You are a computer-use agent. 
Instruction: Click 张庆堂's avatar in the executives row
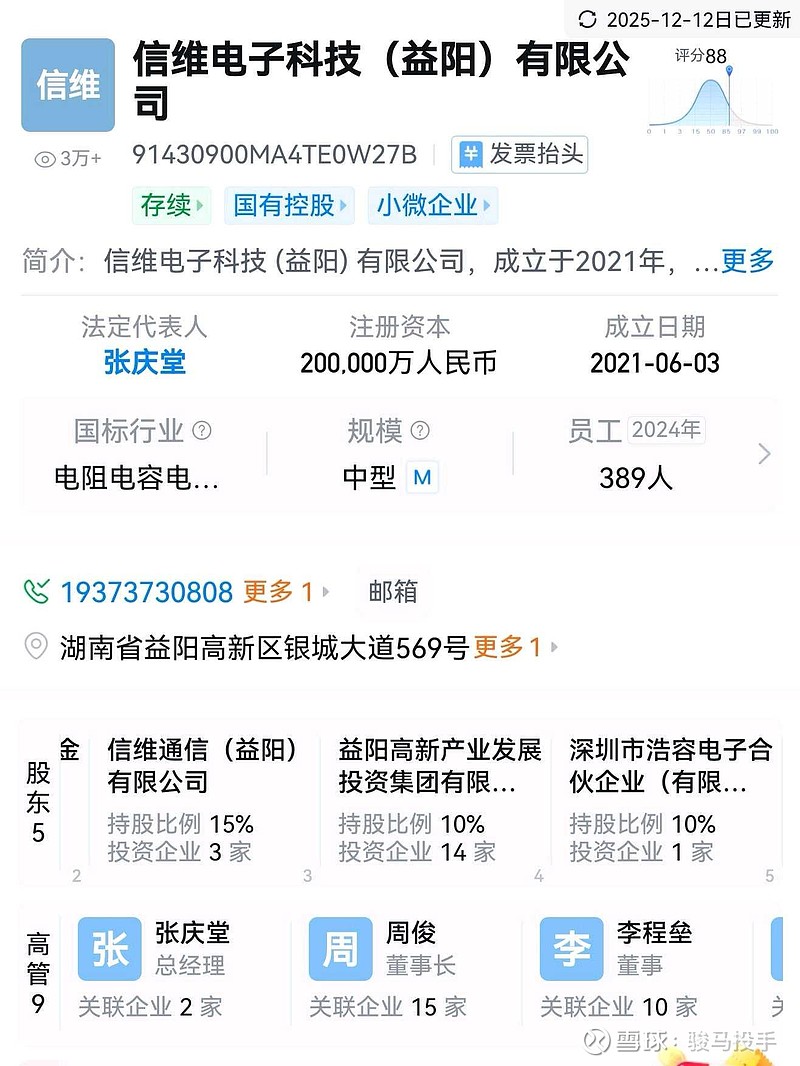click(110, 949)
